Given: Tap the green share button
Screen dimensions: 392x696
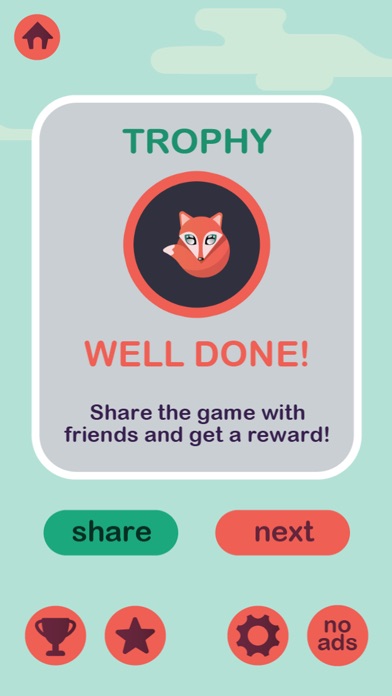Looking at the screenshot, I should click(111, 532).
